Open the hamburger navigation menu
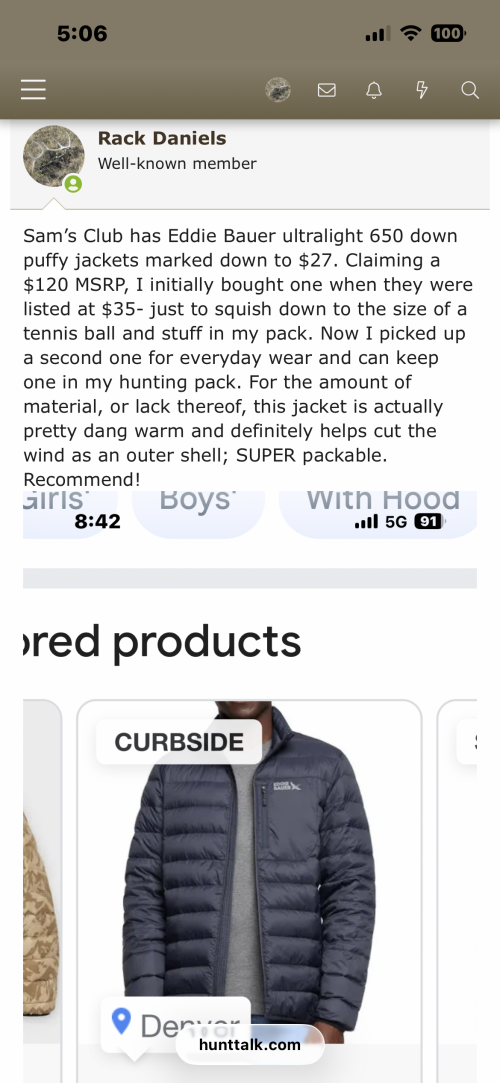 33,90
